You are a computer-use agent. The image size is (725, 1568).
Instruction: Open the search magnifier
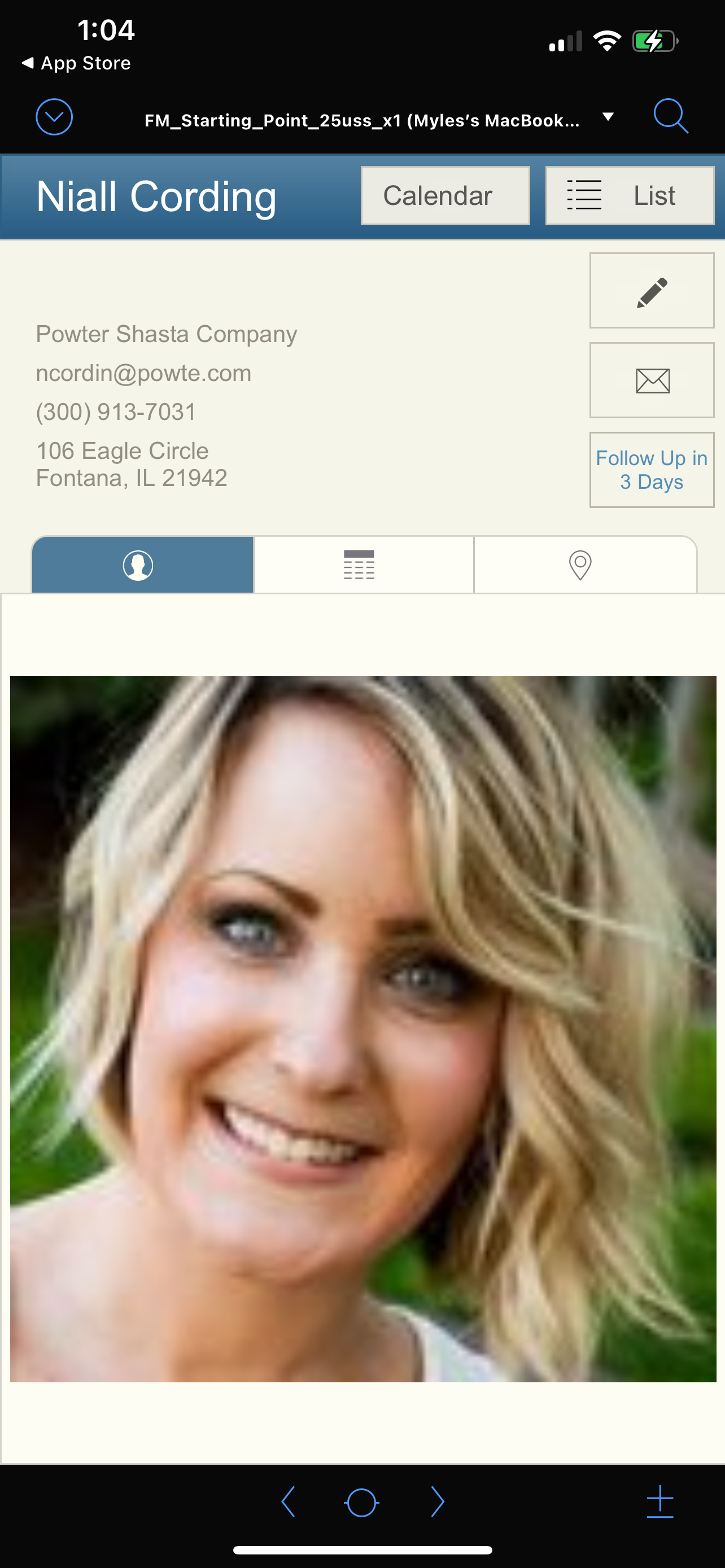(x=670, y=116)
